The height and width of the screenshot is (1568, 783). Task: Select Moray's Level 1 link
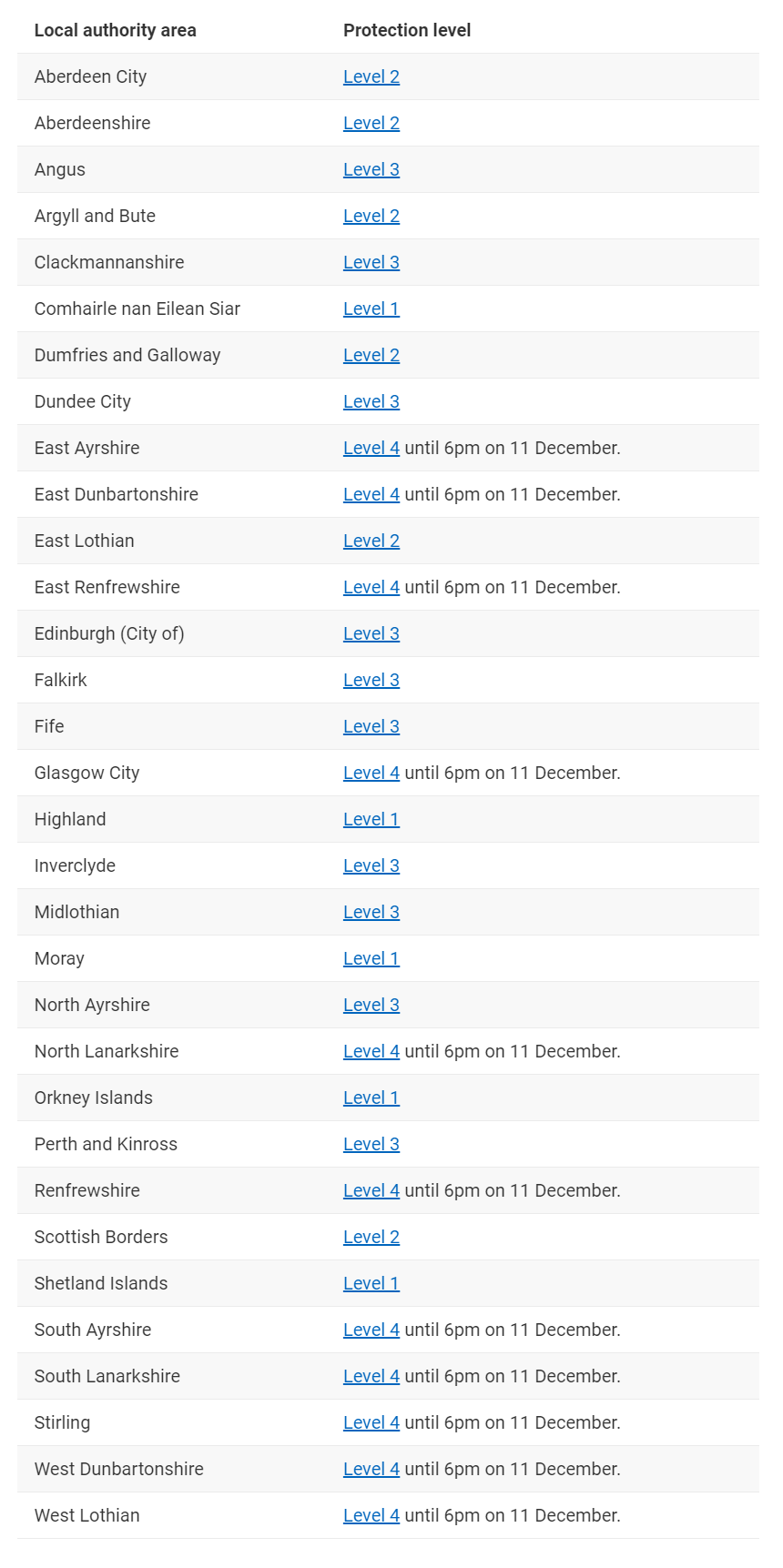point(371,959)
